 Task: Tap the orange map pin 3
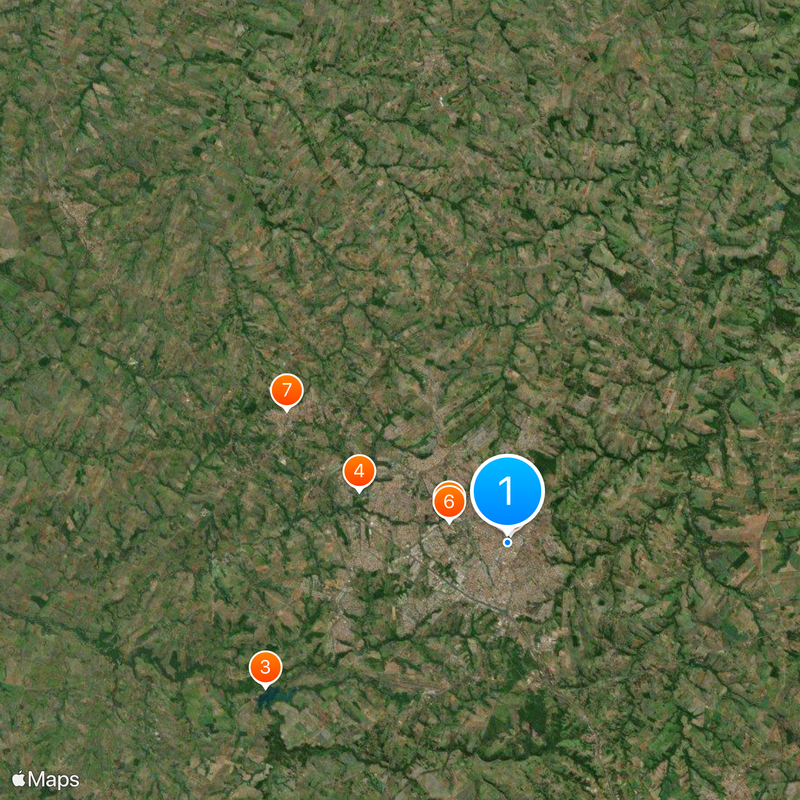[x=265, y=667]
